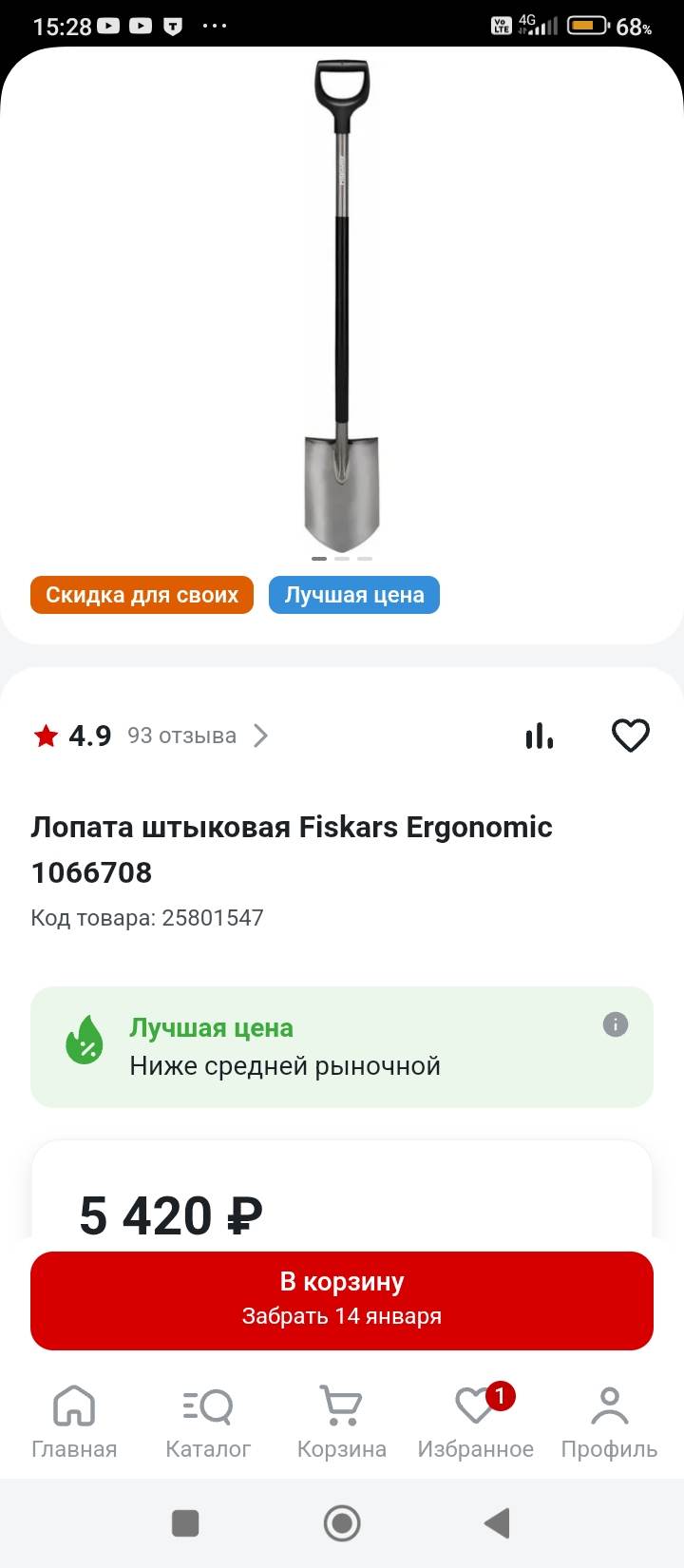The width and height of the screenshot is (684, 1568).
Task: Tap the В корзину button
Action: (x=342, y=1299)
